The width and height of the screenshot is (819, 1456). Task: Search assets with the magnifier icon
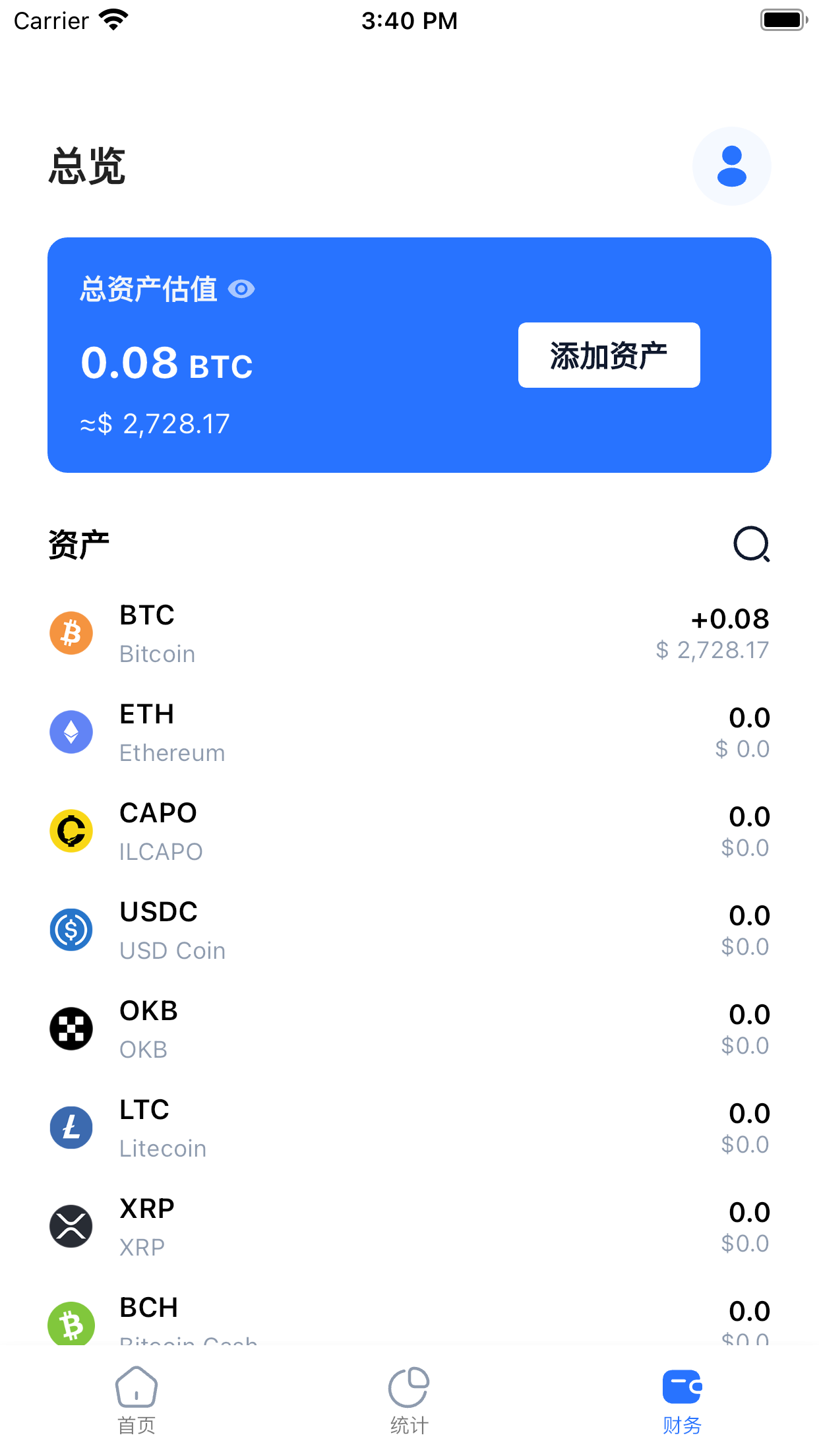(x=752, y=544)
